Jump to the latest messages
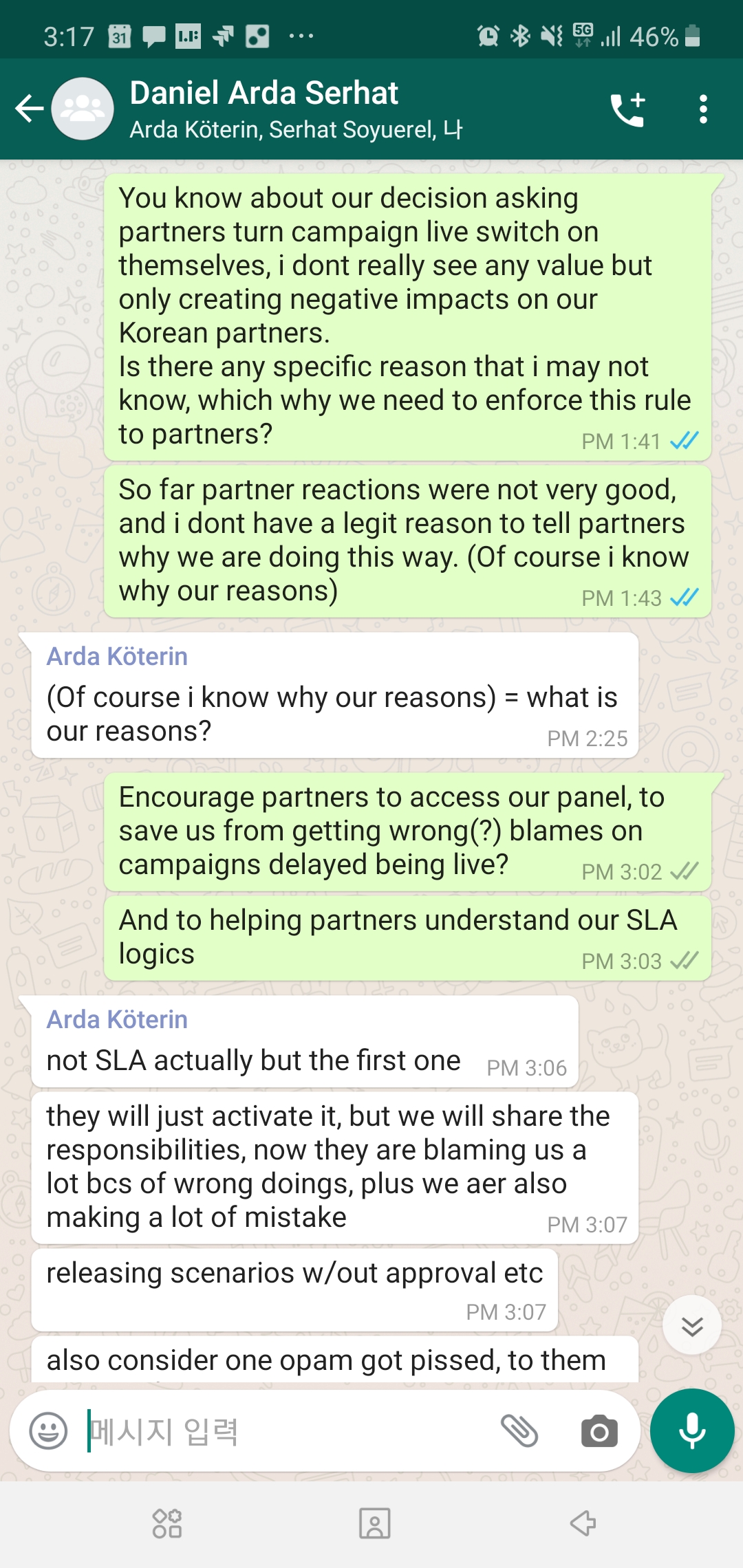 coord(691,1325)
